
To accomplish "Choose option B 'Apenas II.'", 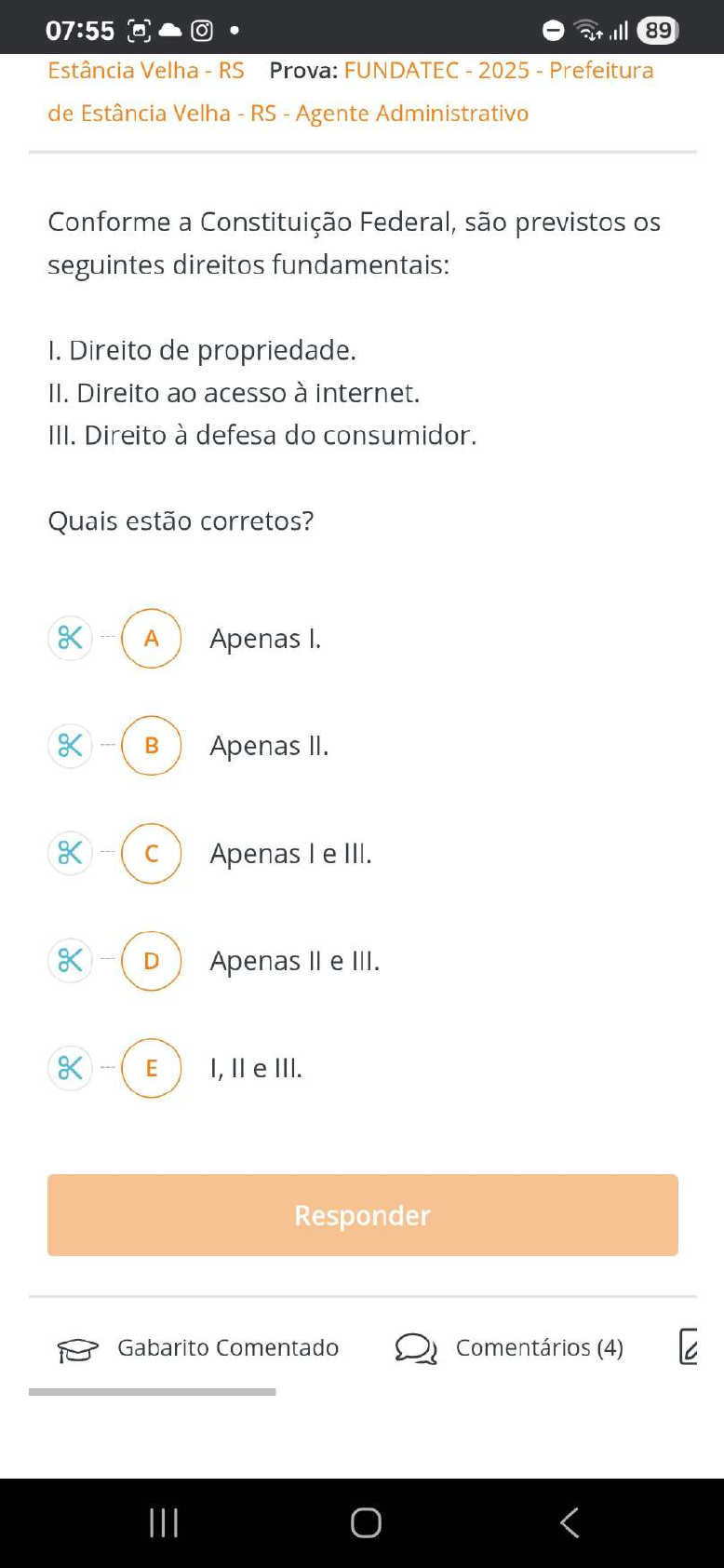I will [x=152, y=746].
